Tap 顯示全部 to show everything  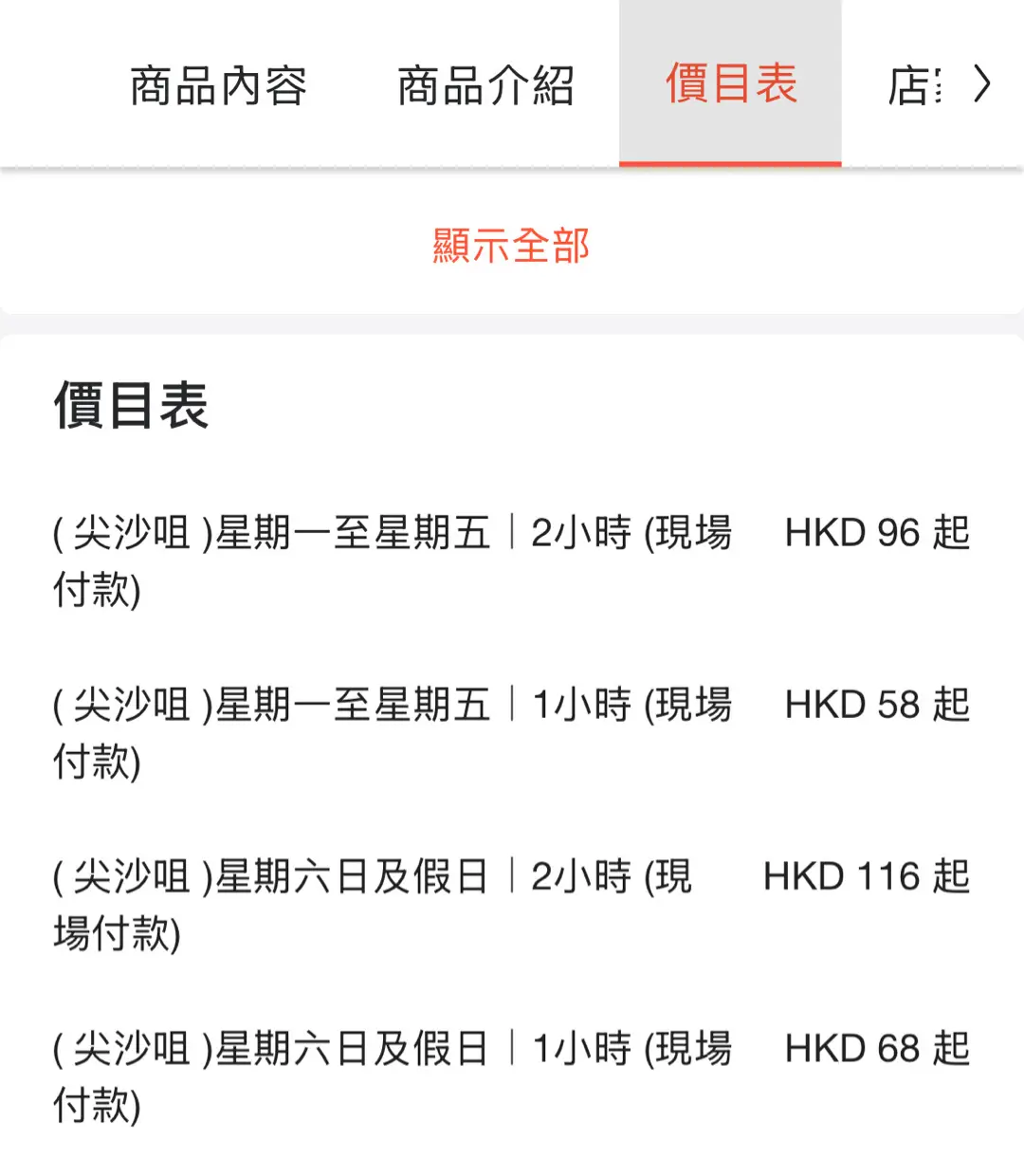(511, 246)
